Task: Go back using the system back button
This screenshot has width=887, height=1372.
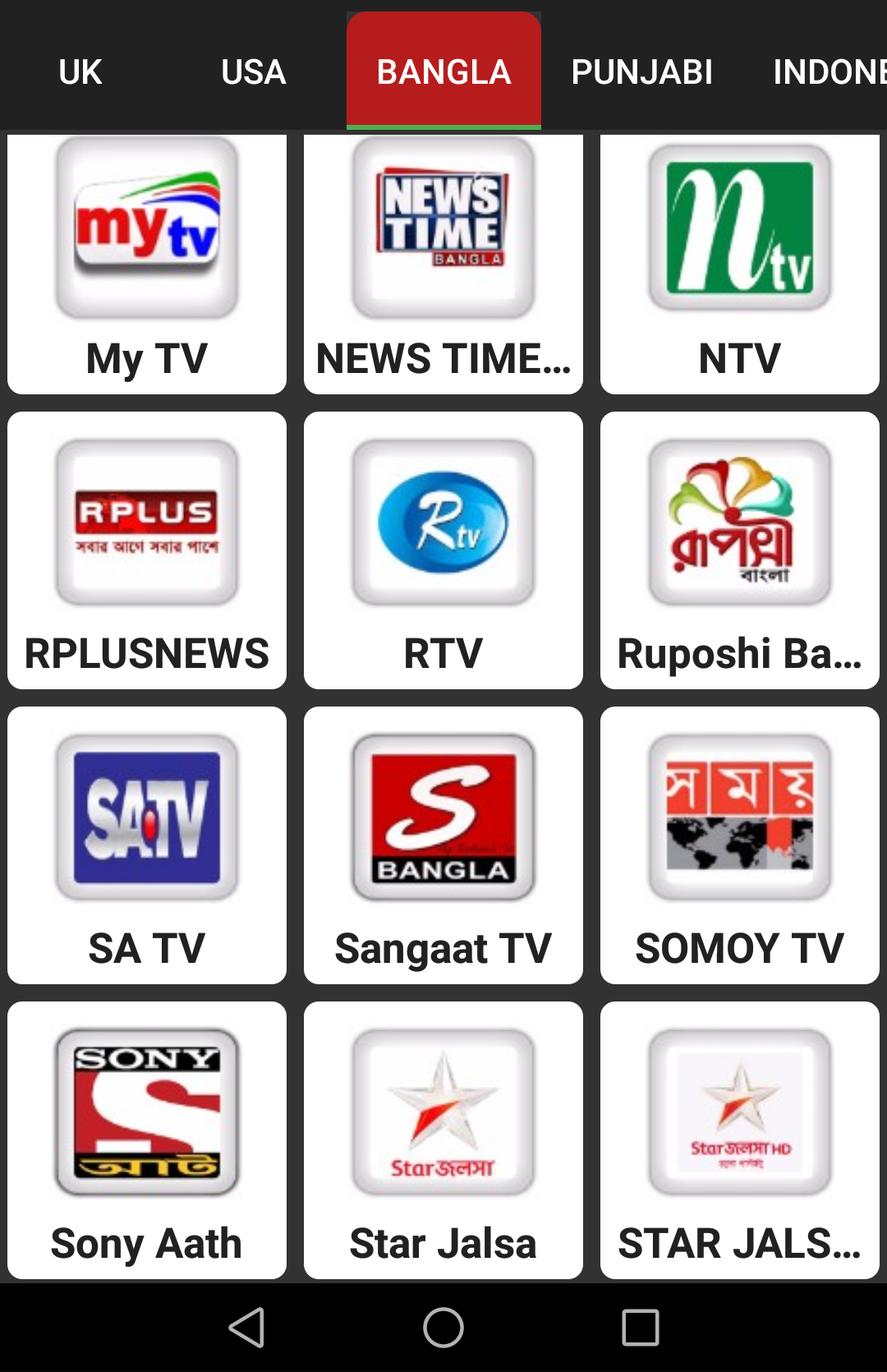Action: click(x=246, y=1328)
